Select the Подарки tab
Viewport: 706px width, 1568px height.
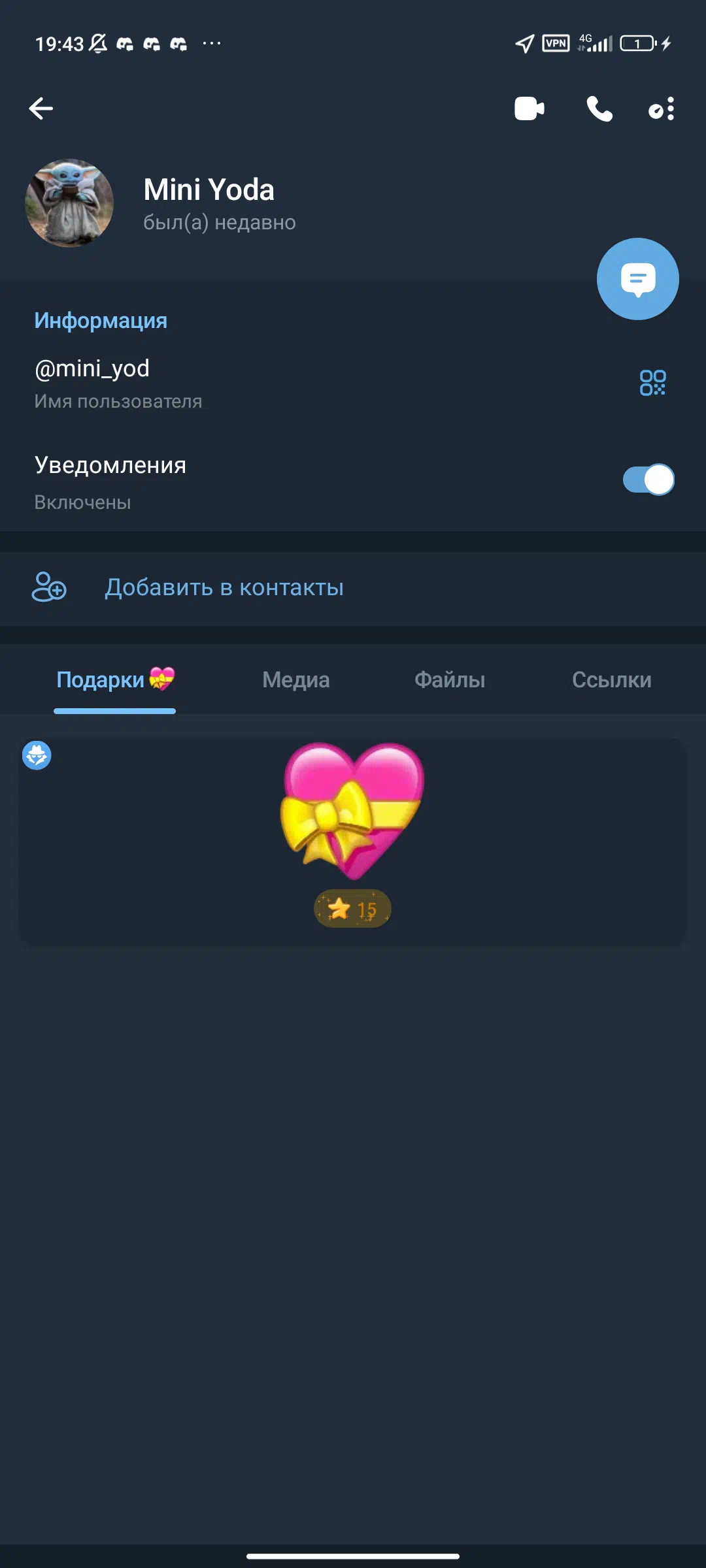(114, 680)
